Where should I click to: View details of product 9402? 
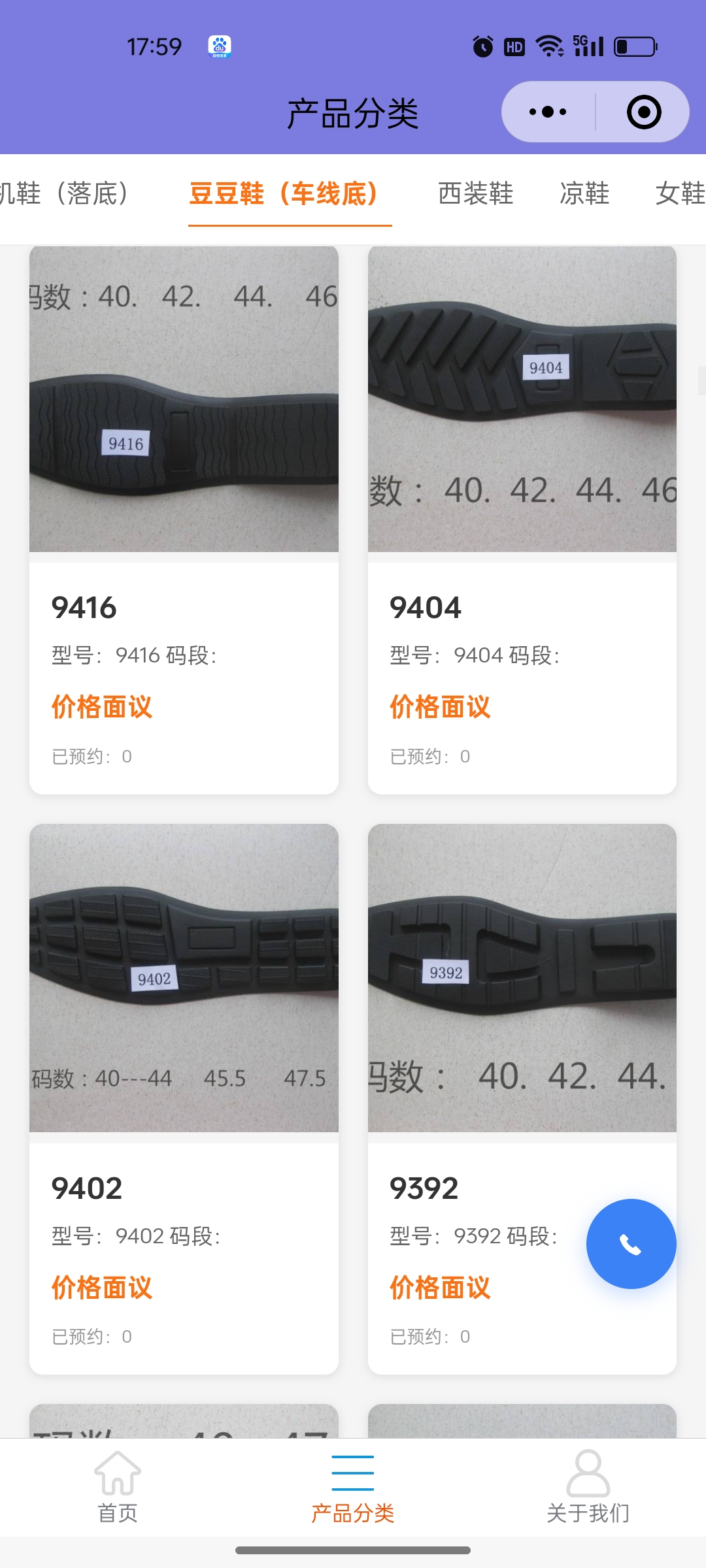(x=184, y=1098)
